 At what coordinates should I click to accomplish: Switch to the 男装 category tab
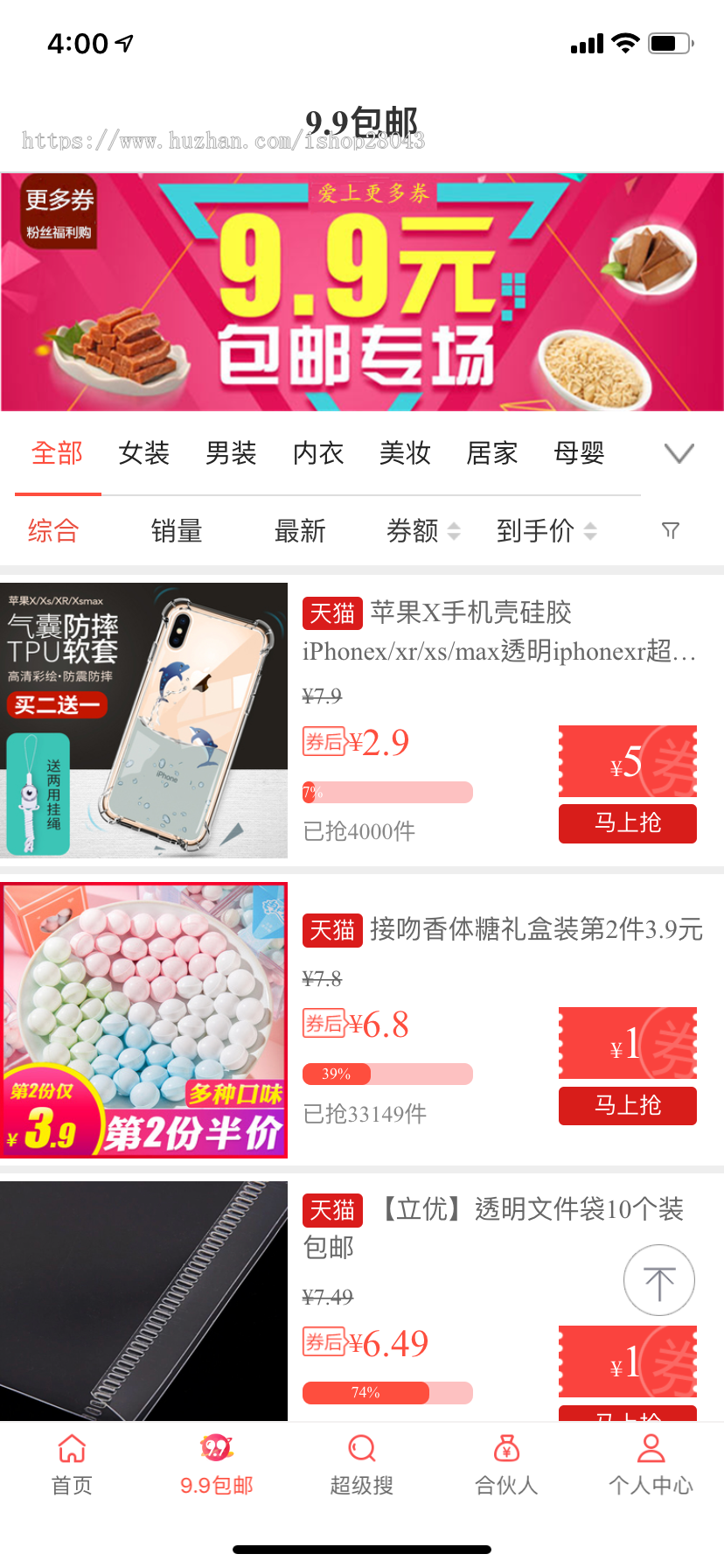click(x=231, y=453)
